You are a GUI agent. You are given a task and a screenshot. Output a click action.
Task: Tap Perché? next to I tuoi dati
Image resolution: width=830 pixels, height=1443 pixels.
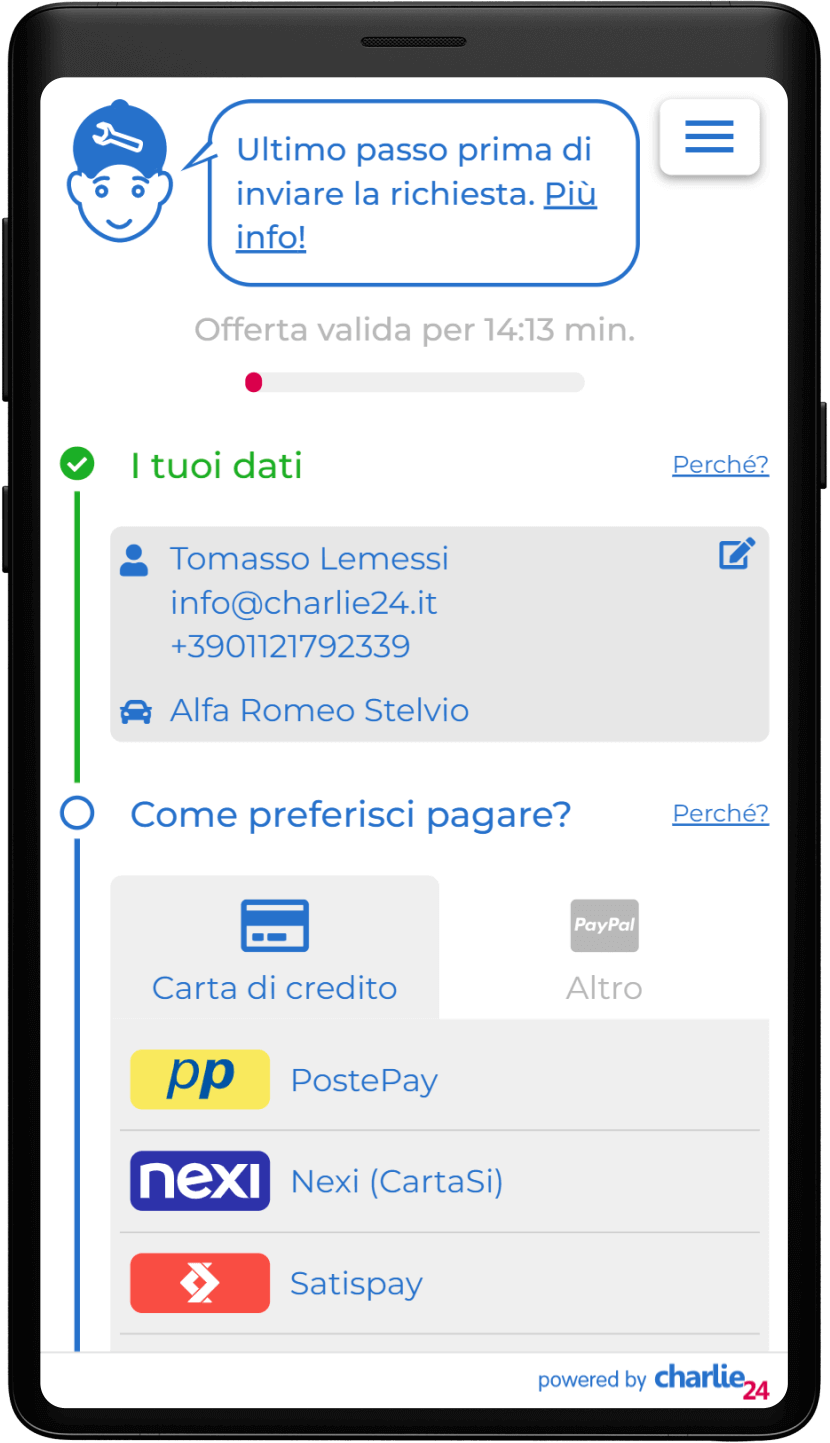pos(720,465)
